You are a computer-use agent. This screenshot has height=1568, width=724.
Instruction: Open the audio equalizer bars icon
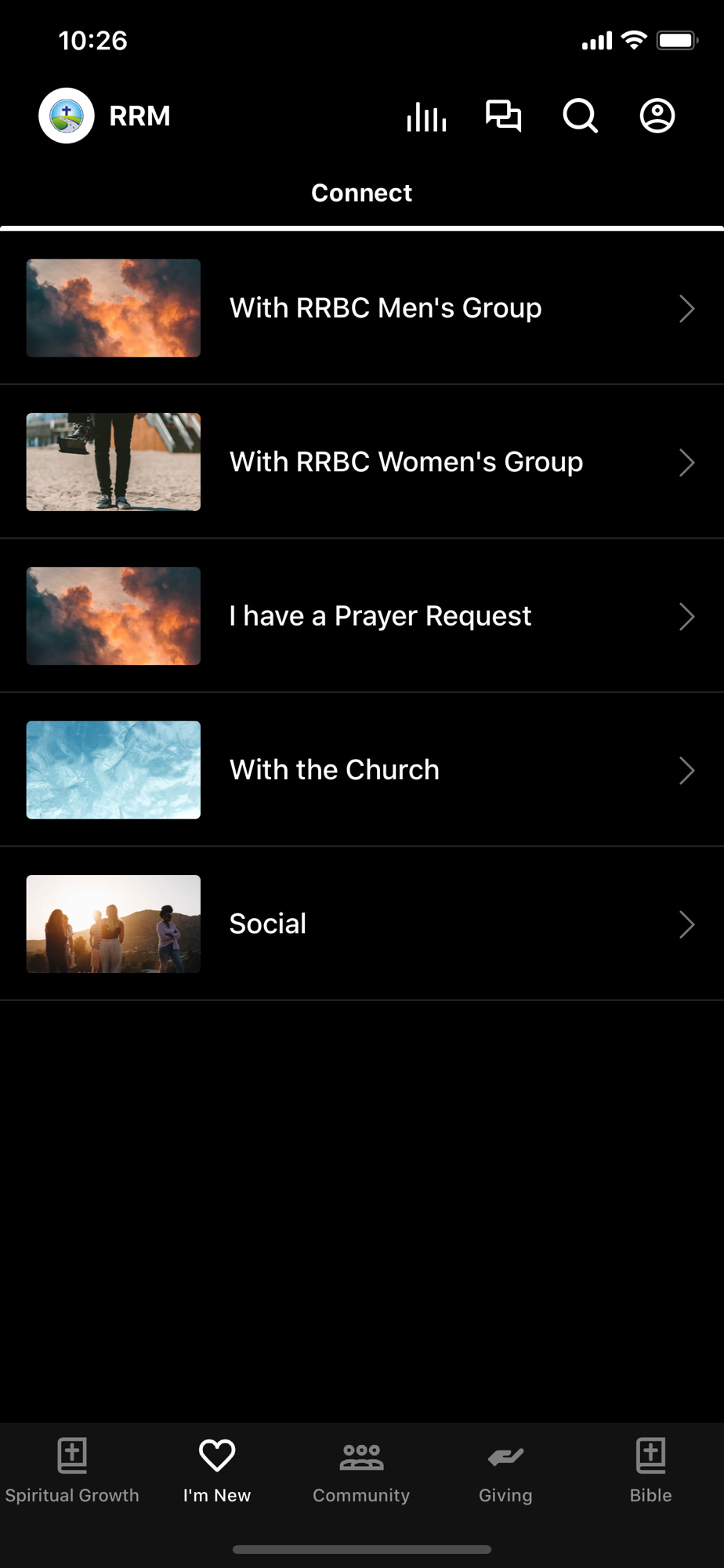pos(426,116)
